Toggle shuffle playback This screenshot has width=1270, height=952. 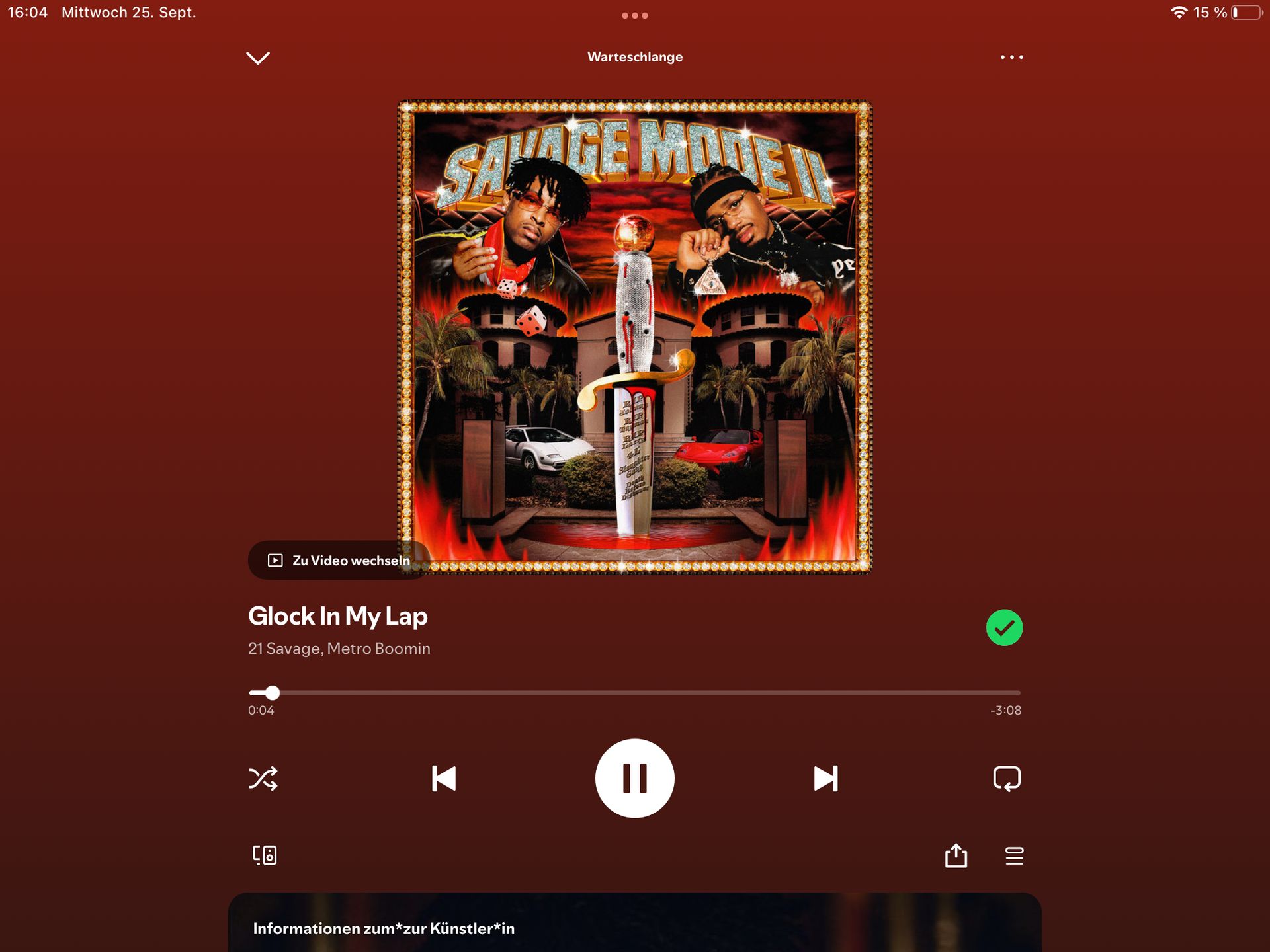click(x=263, y=778)
